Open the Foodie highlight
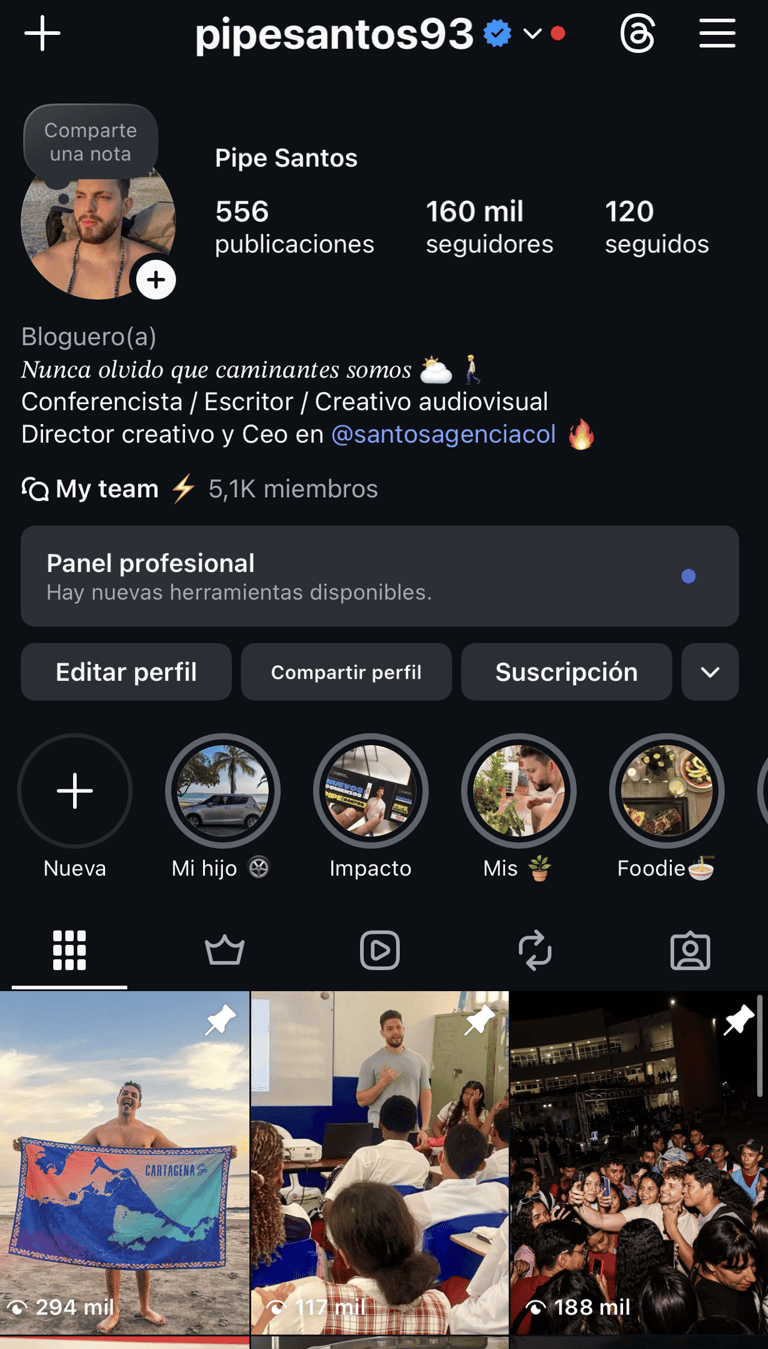The height and width of the screenshot is (1349, 768). click(666, 791)
